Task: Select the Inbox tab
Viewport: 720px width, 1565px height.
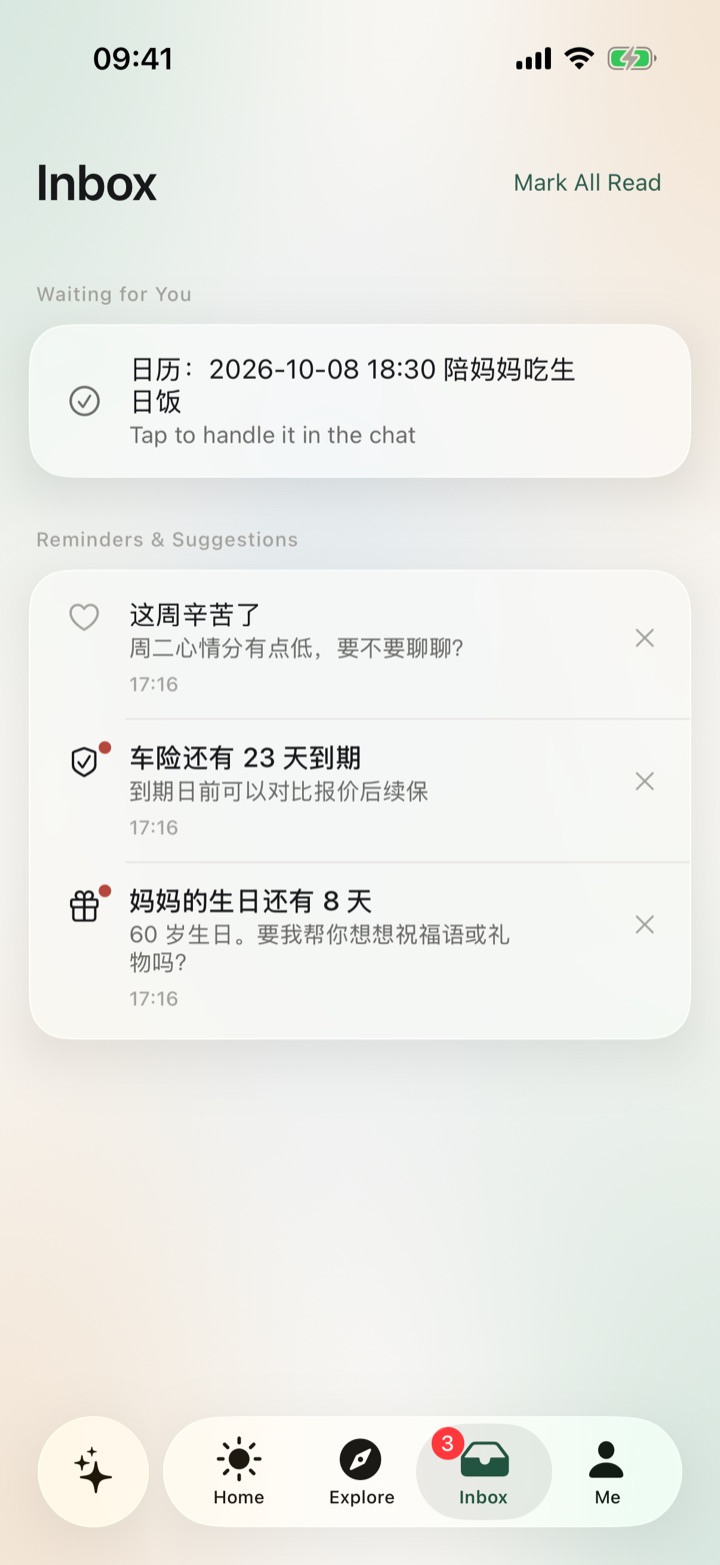Action: coord(484,1472)
